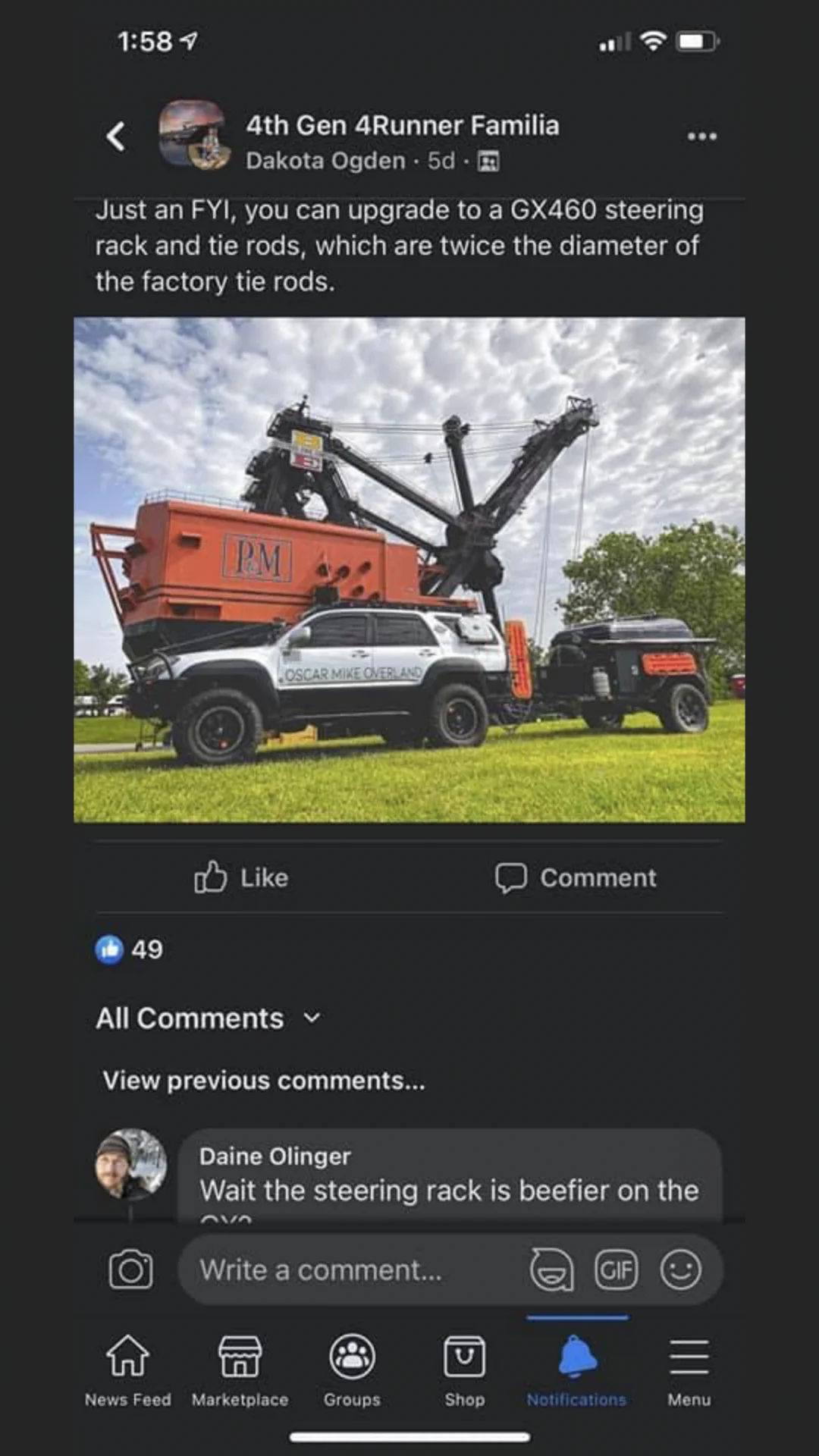Open the emoji smiley picker

pyautogui.click(x=680, y=1269)
